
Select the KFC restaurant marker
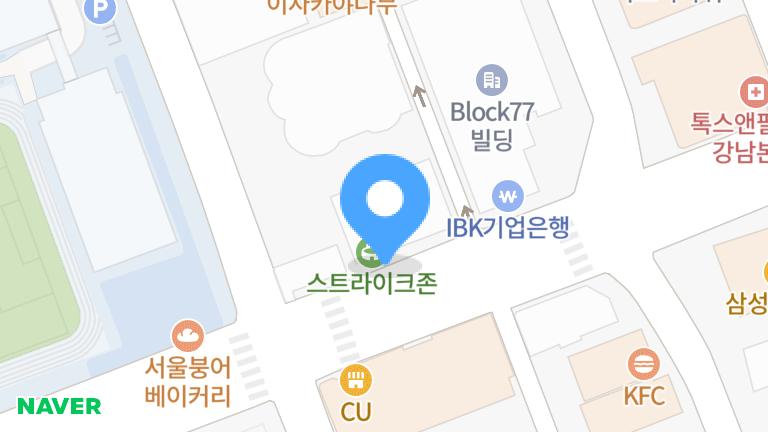[x=643, y=363]
